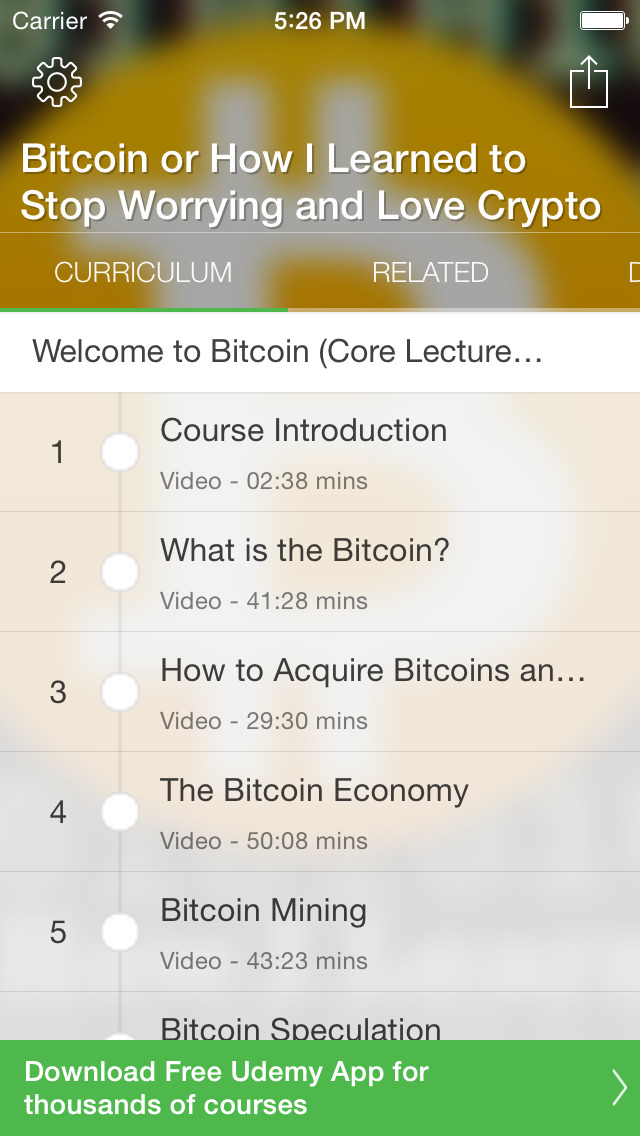Image resolution: width=640 pixels, height=1136 pixels.
Task: Open lecture How to Acquire Bitcoins
Action: click(320, 692)
